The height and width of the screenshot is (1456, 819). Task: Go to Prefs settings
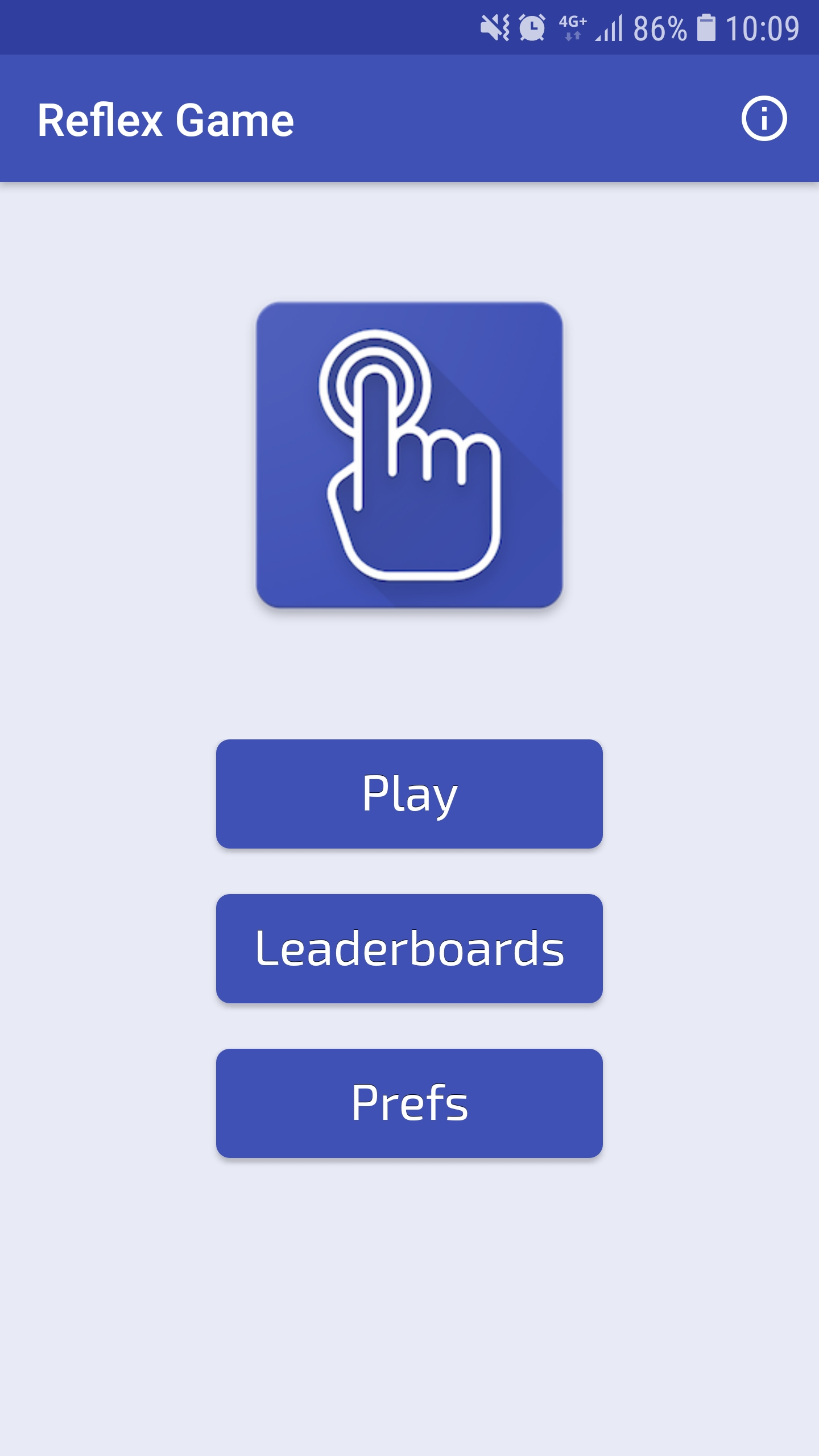[x=409, y=1103]
